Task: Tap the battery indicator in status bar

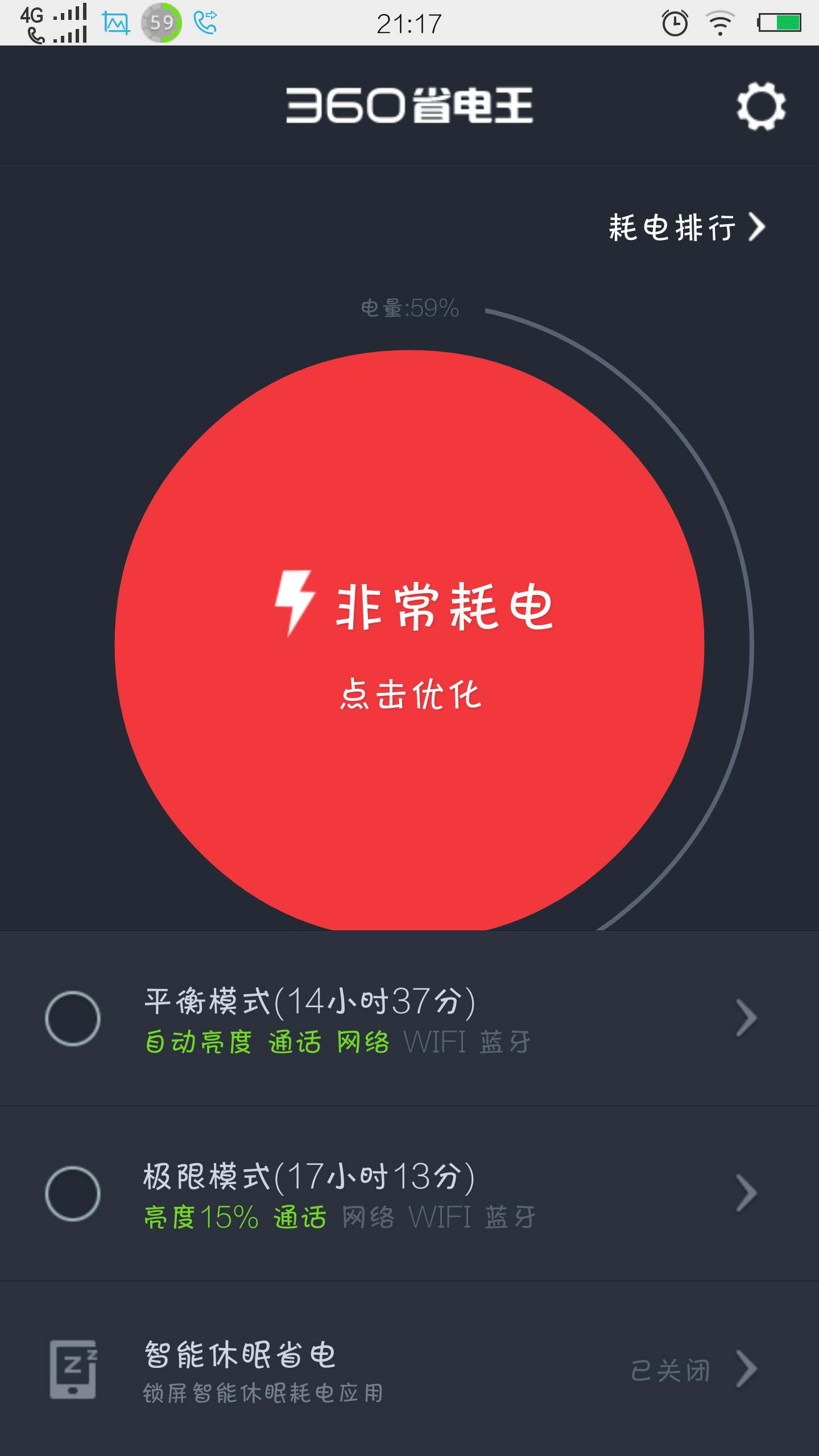Action: (779, 22)
